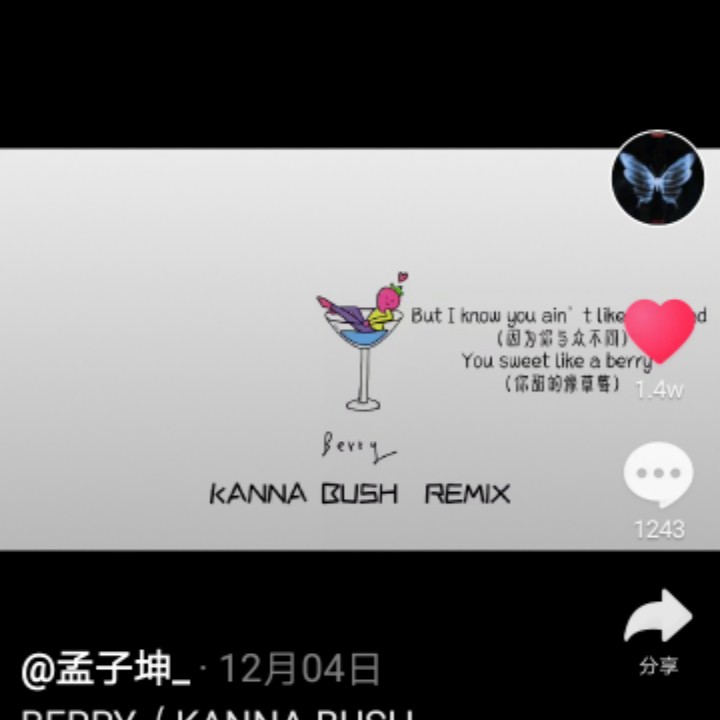
Task: Open the comments bubble
Action: pyautogui.click(x=658, y=476)
